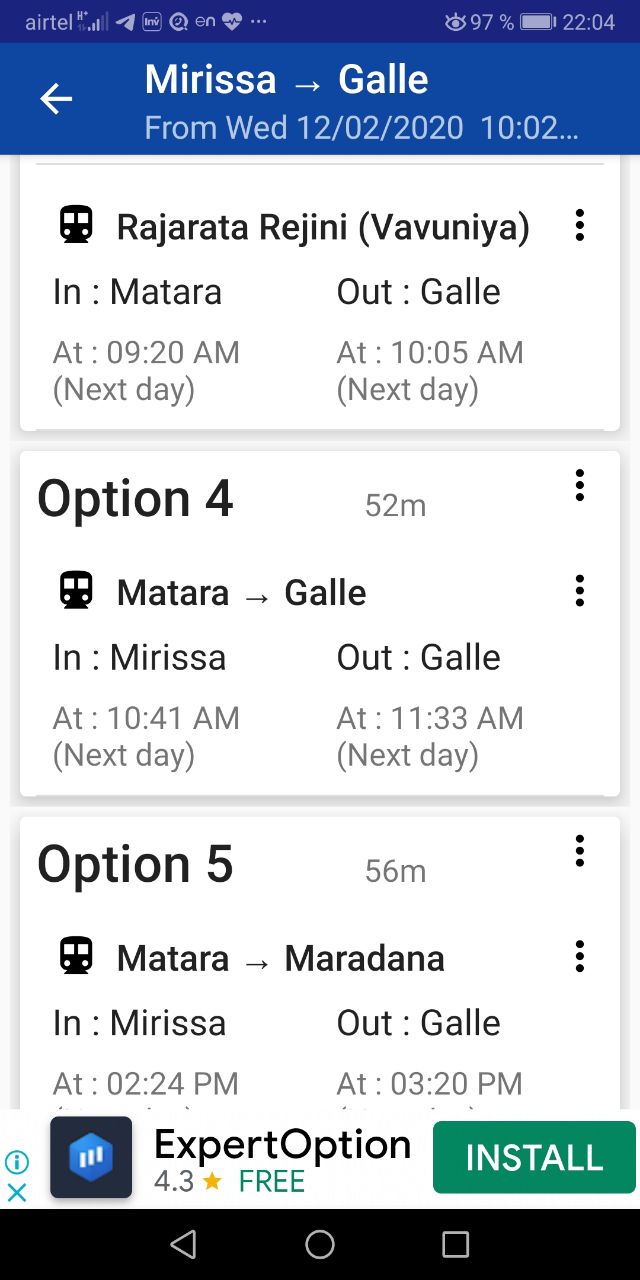Viewport: 640px width, 1280px height.
Task: Open the Option 5 overflow menu
Action: coord(579,851)
